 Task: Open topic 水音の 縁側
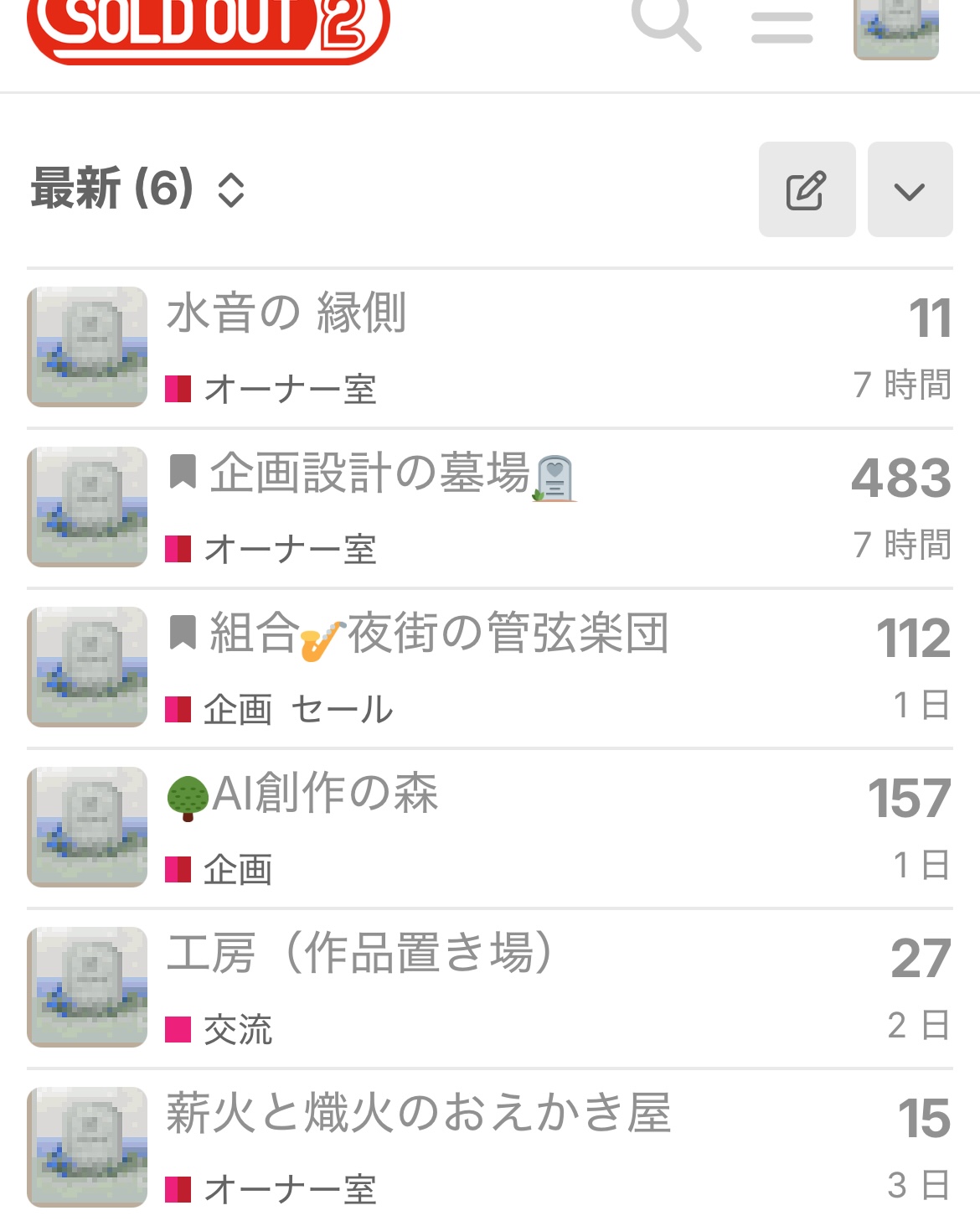(286, 313)
